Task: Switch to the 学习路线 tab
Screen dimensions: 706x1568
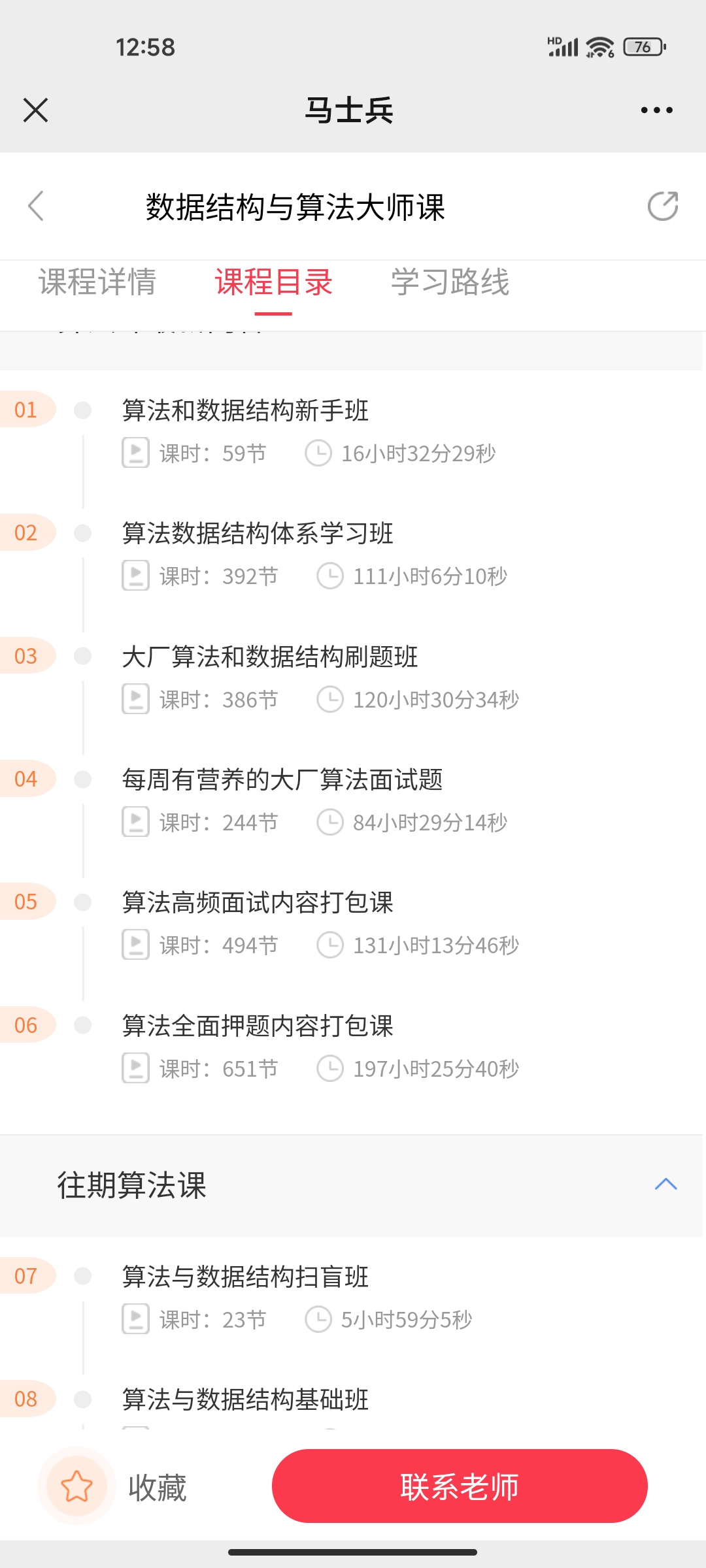Action: pyautogui.click(x=450, y=282)
